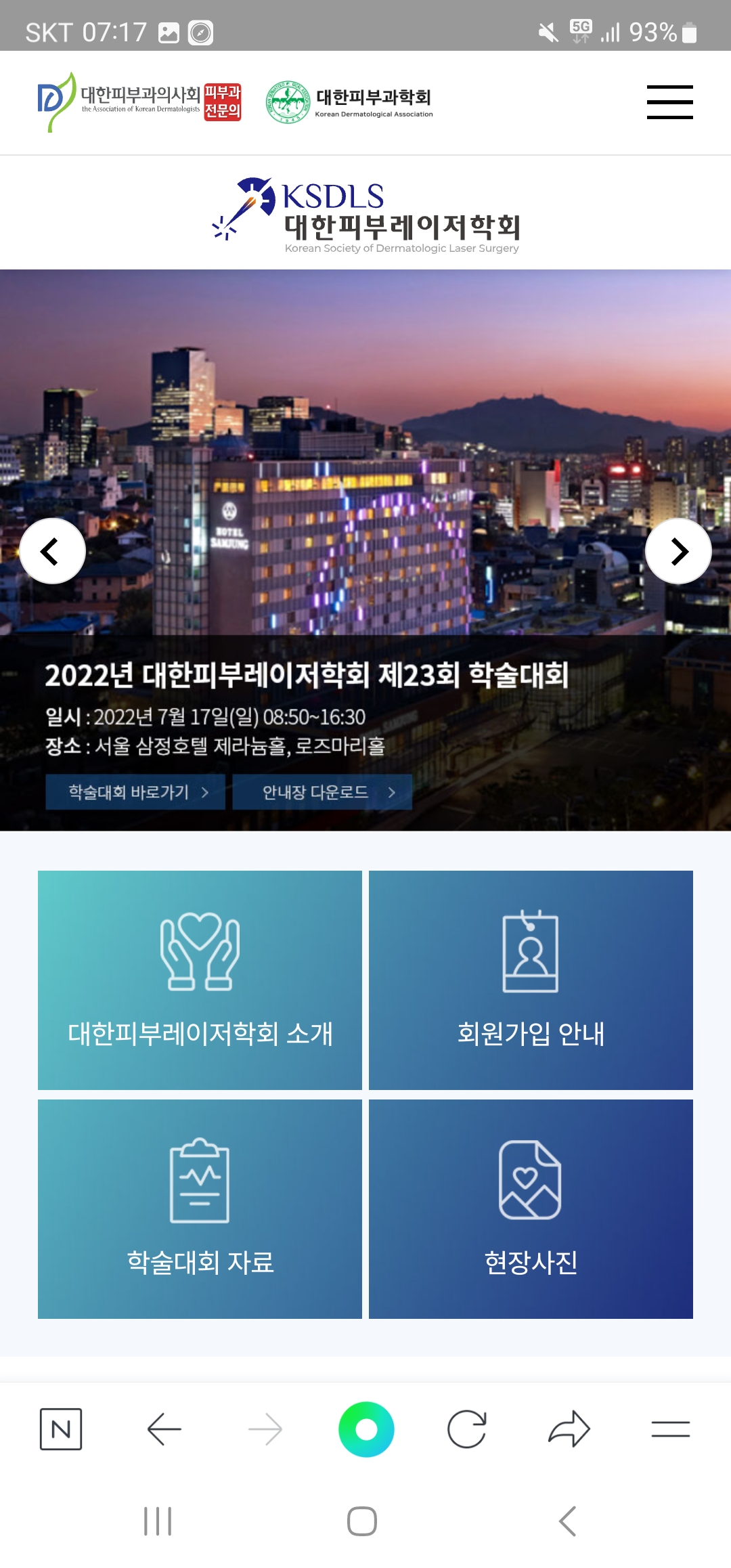Reload the current page
Screen dimensions: 731x1568
click(467, 1429)
